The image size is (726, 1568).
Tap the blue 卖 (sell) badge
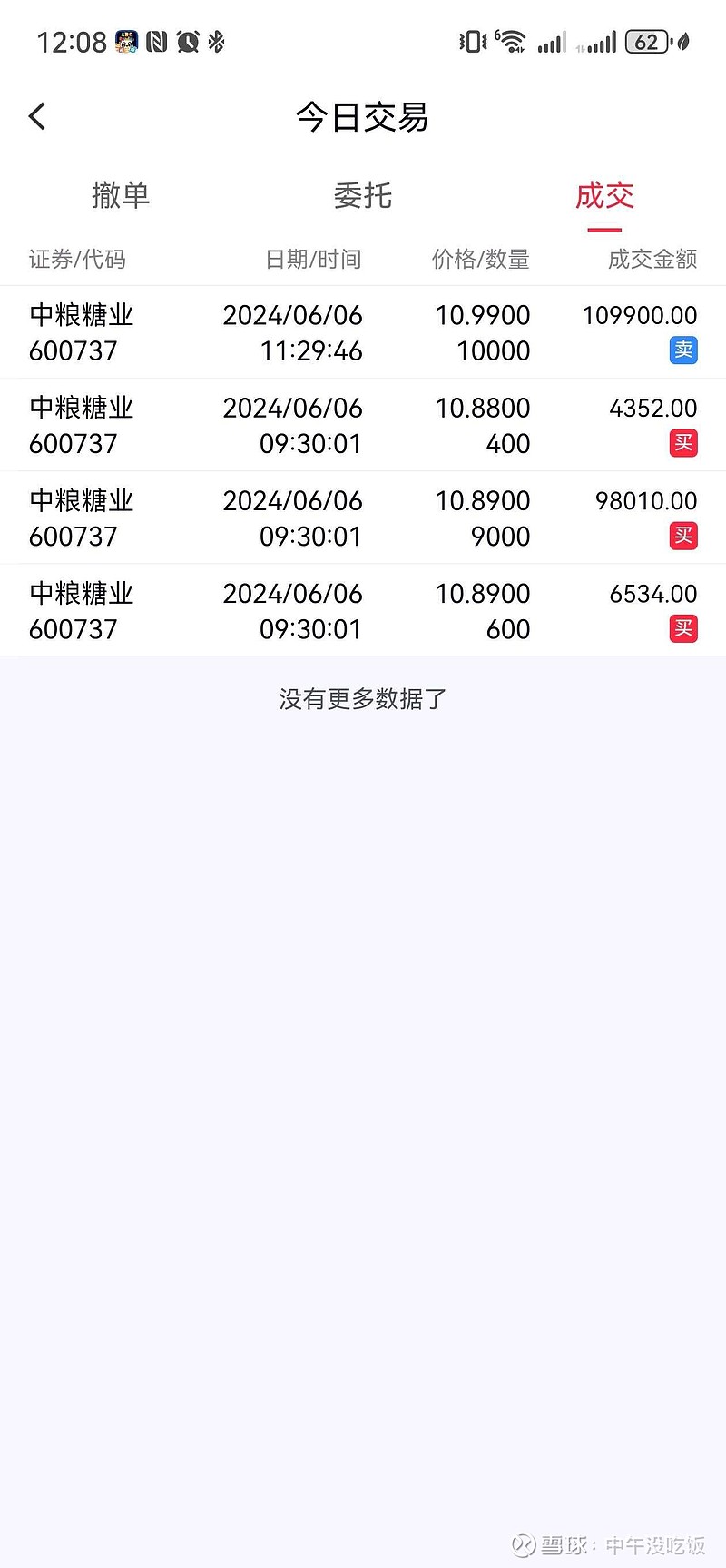click(x=683, y=350)
